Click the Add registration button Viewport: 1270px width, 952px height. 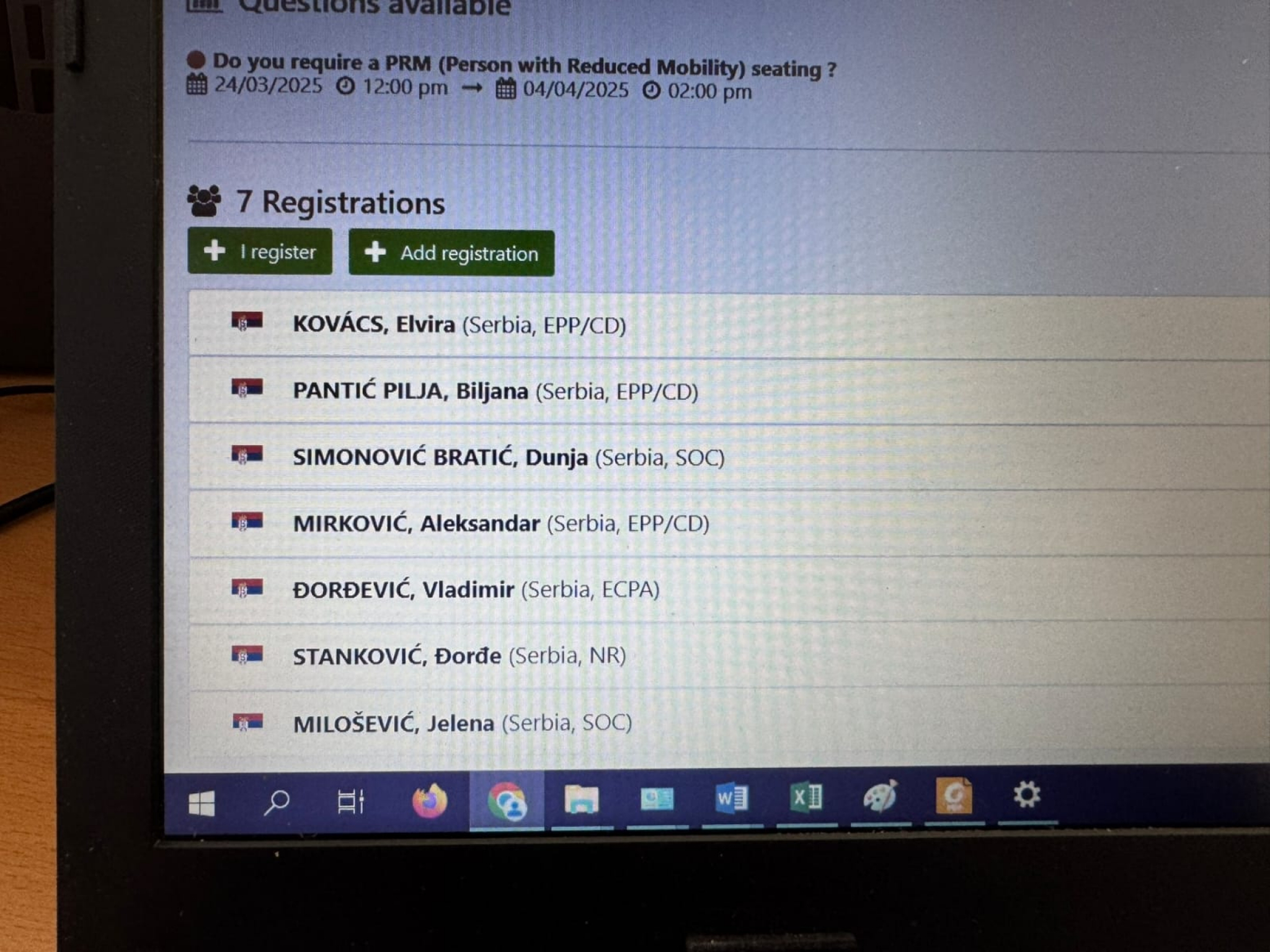451,253
